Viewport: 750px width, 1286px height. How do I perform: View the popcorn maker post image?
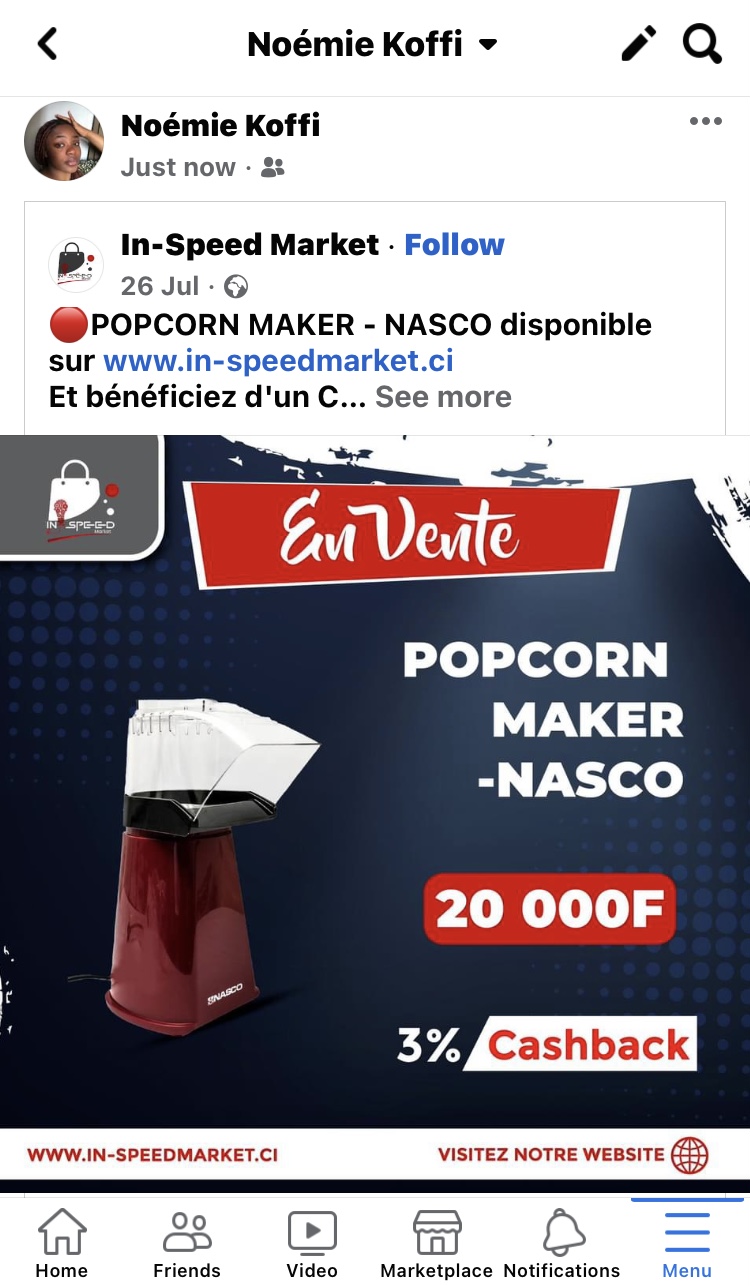(375, 810)
